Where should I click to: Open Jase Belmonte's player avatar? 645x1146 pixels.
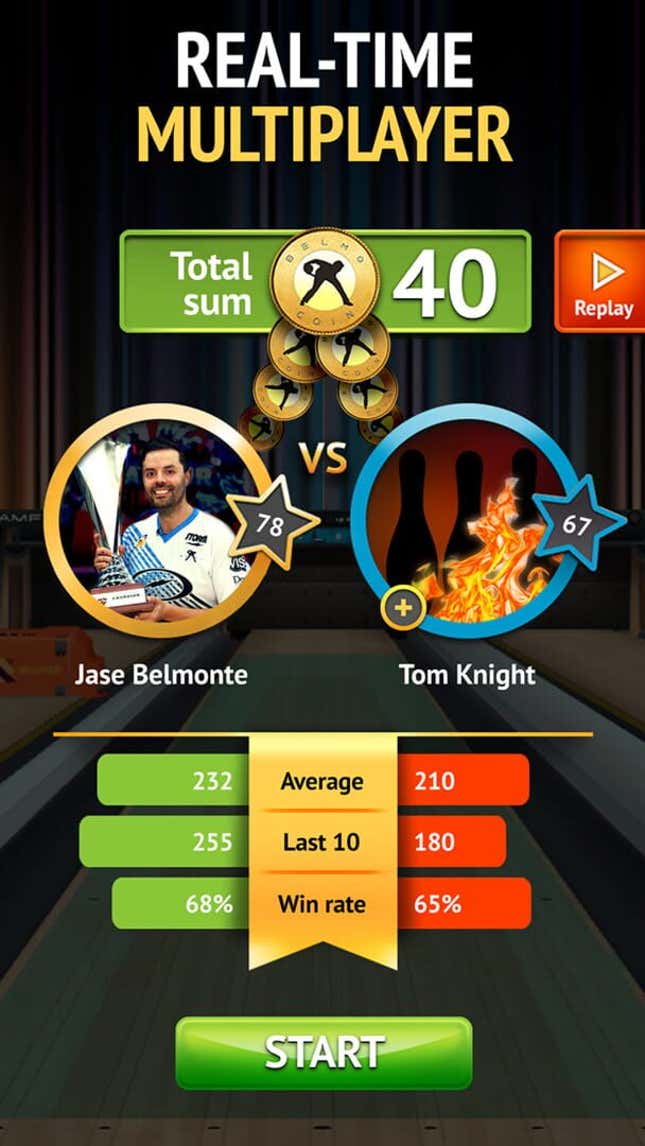click(157, 520)
